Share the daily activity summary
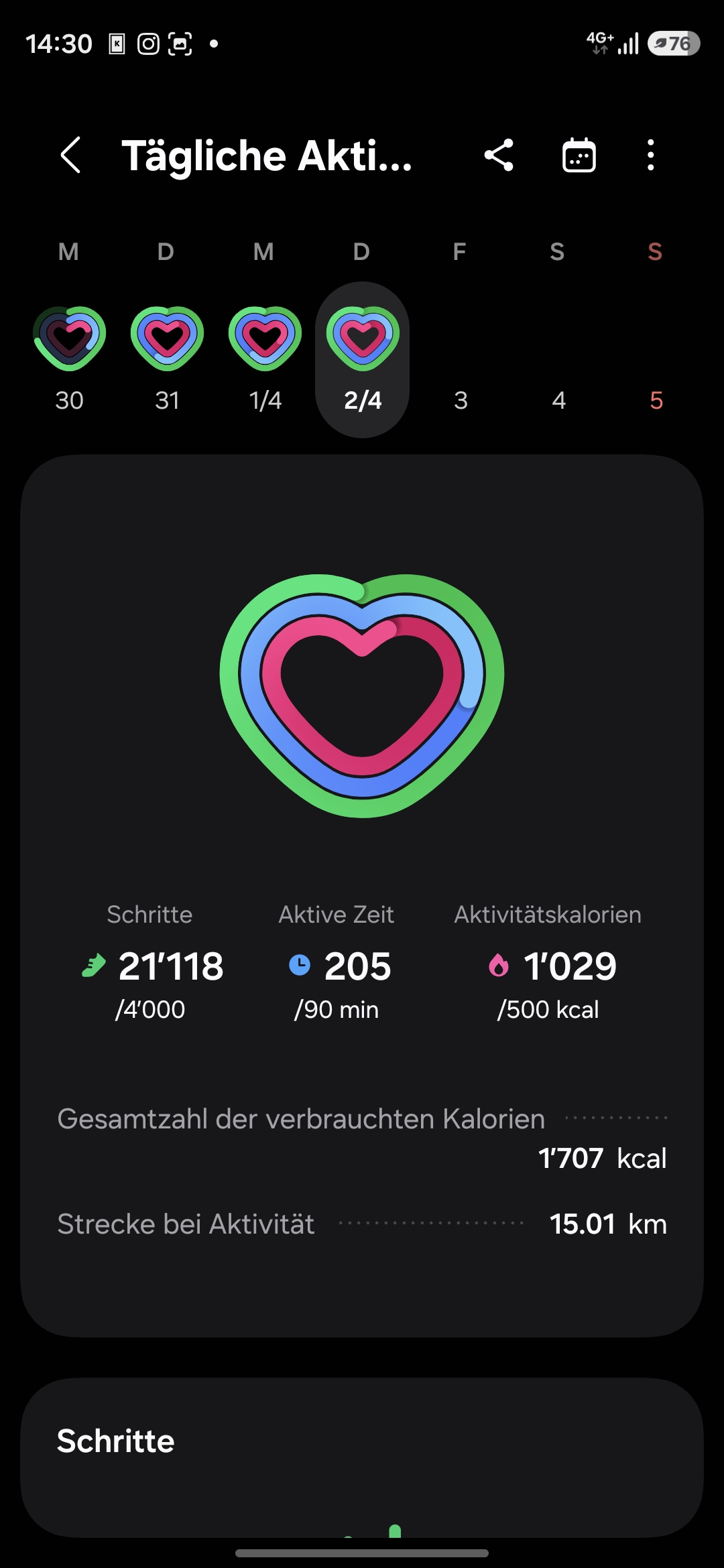724x1568 pixels. pyautogui.click(x=499, y=155)
